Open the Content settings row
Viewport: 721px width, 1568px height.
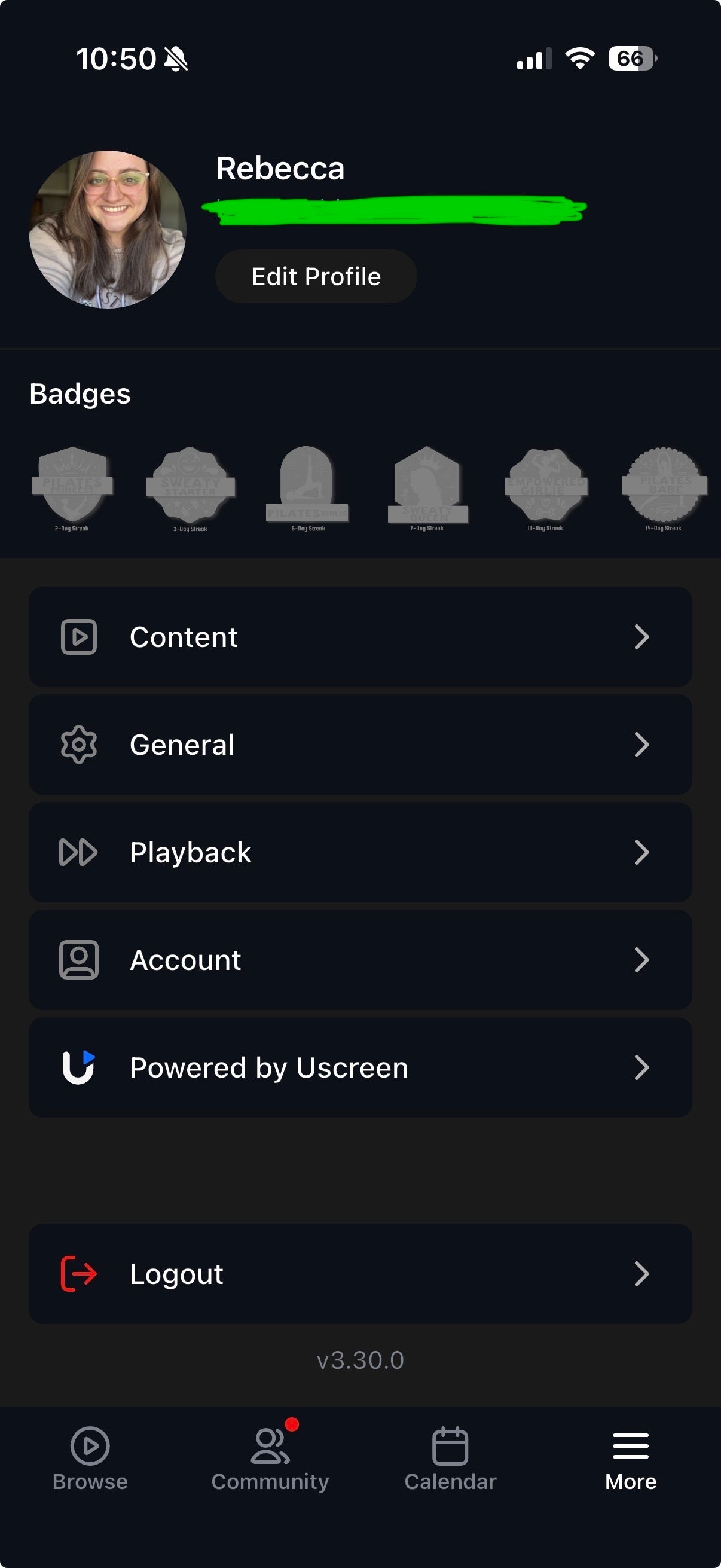coord(360,637)
